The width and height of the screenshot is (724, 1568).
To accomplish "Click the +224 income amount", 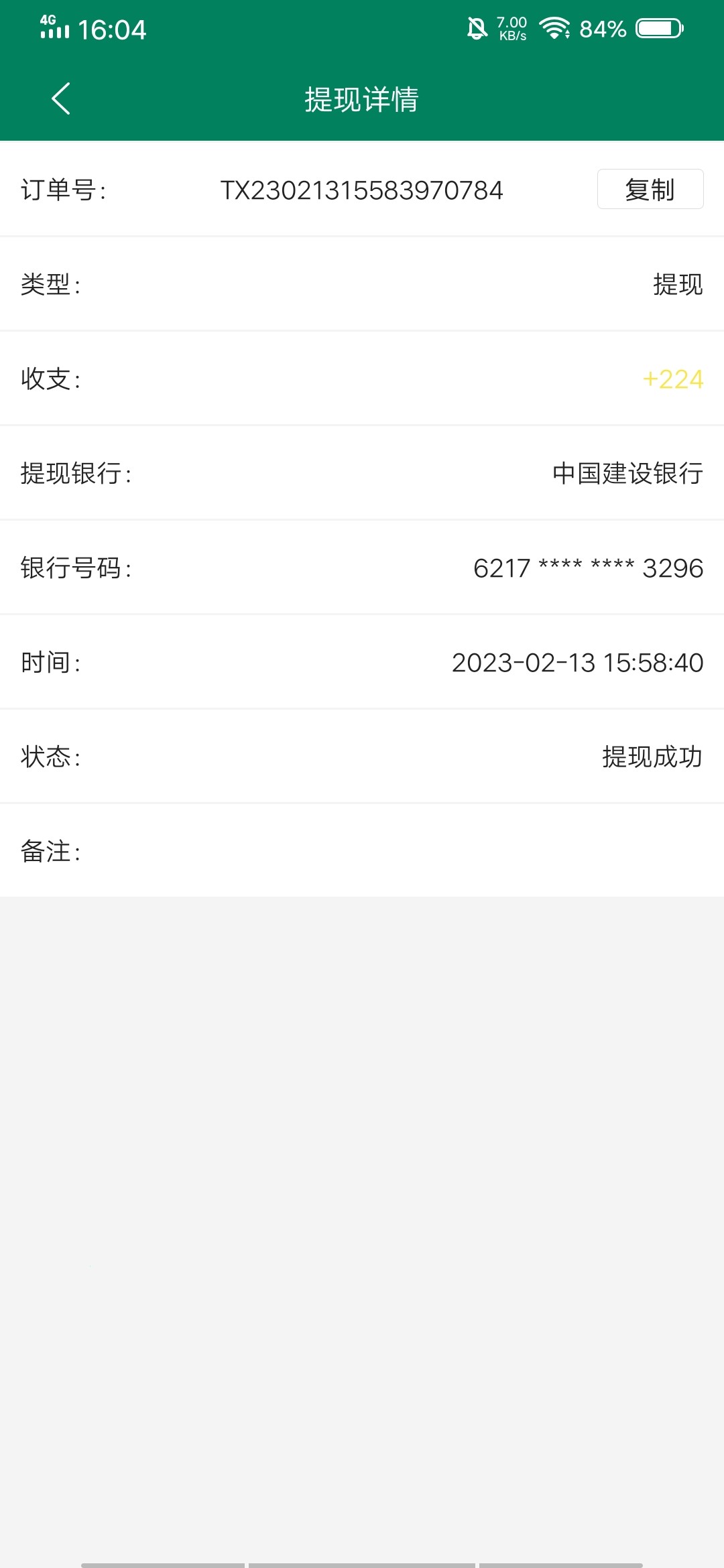I will click(x=672, y=380).
